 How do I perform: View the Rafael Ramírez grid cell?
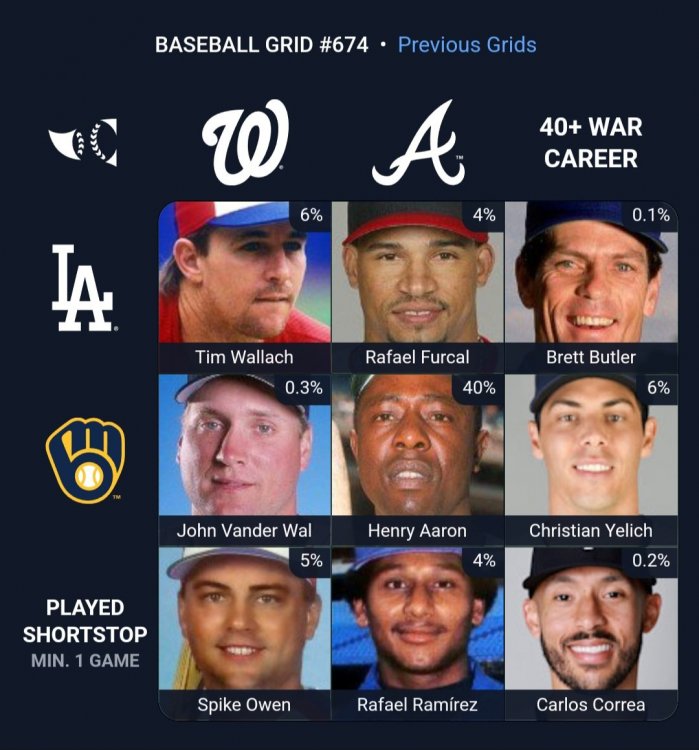[417, 632]
